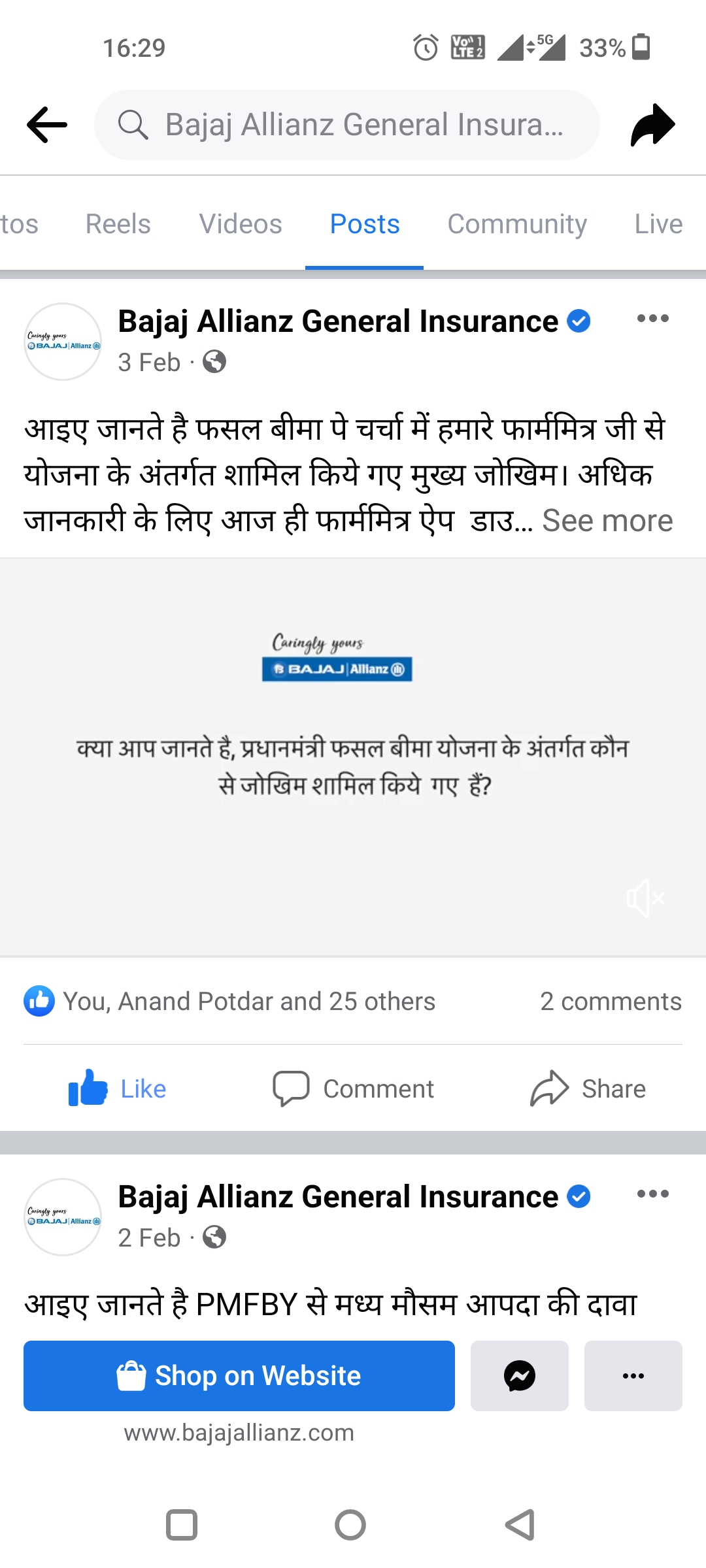Comment on the 3 Feb post
The width and height of the screenshot is (706, 1568).
(353, 1088)
